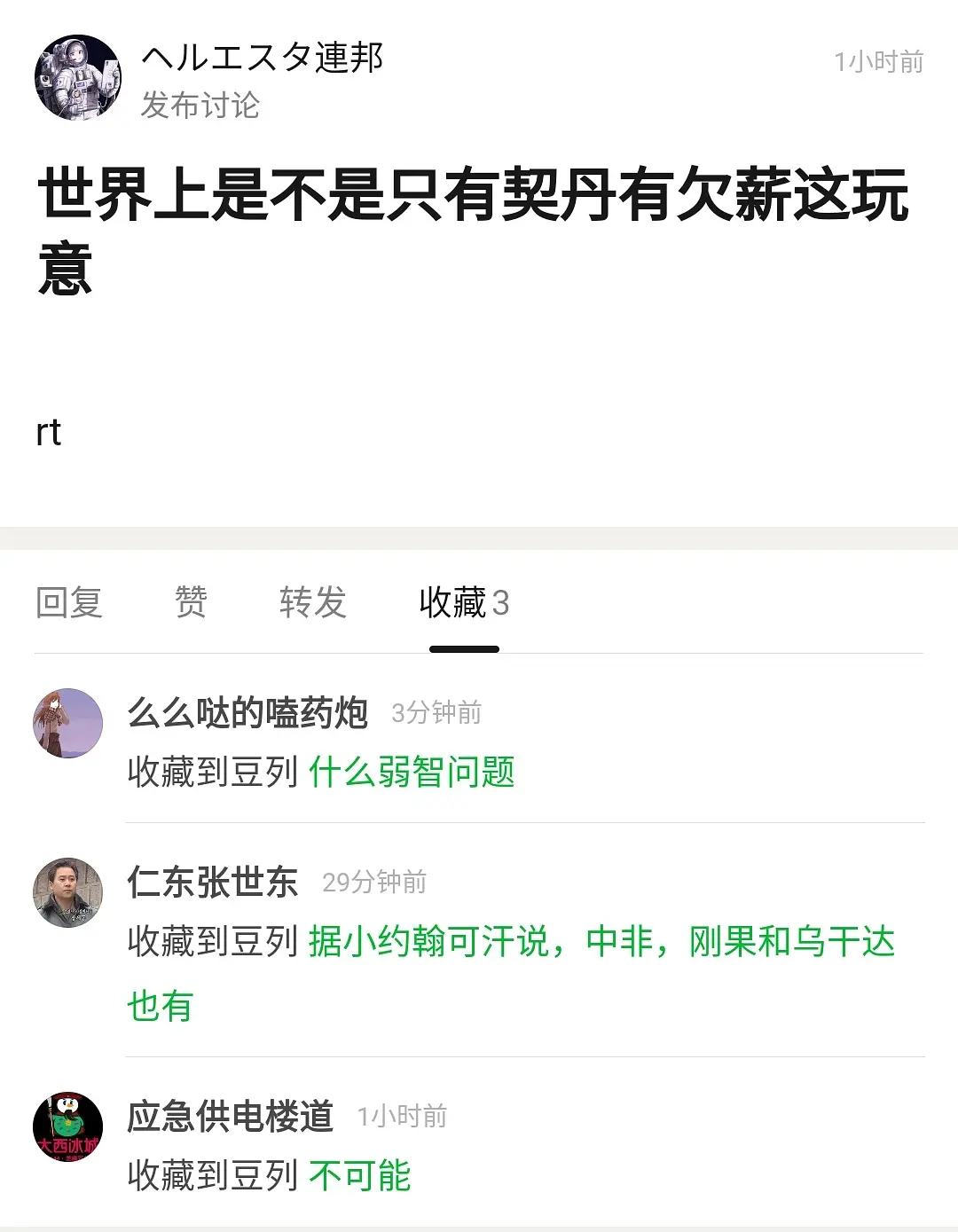View 仁东张世东's profile avatar
The image size is (958, 1232).
coord(68,892)
